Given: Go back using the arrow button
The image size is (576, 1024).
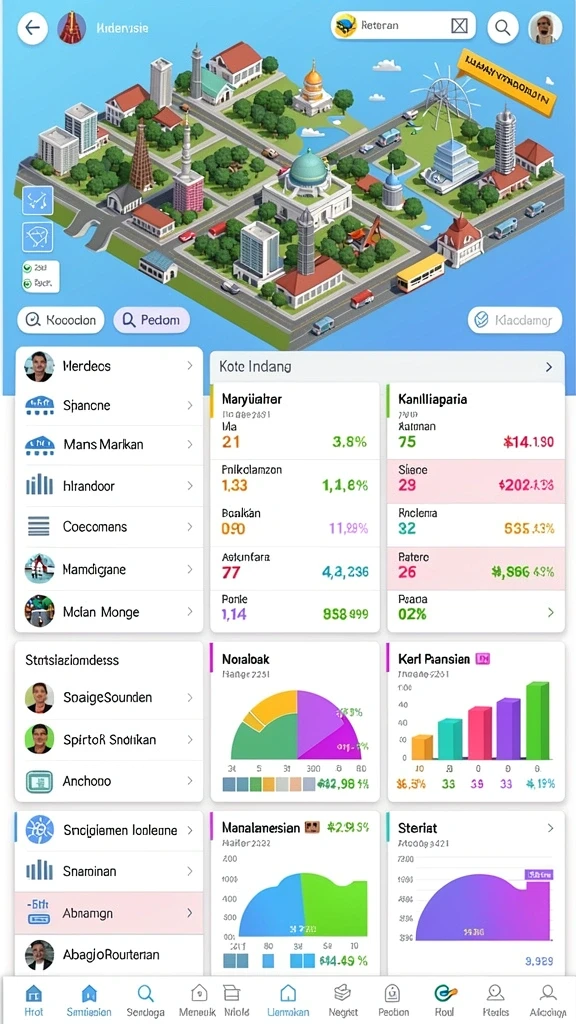Looking at the screenshot, I should (33, 28).
